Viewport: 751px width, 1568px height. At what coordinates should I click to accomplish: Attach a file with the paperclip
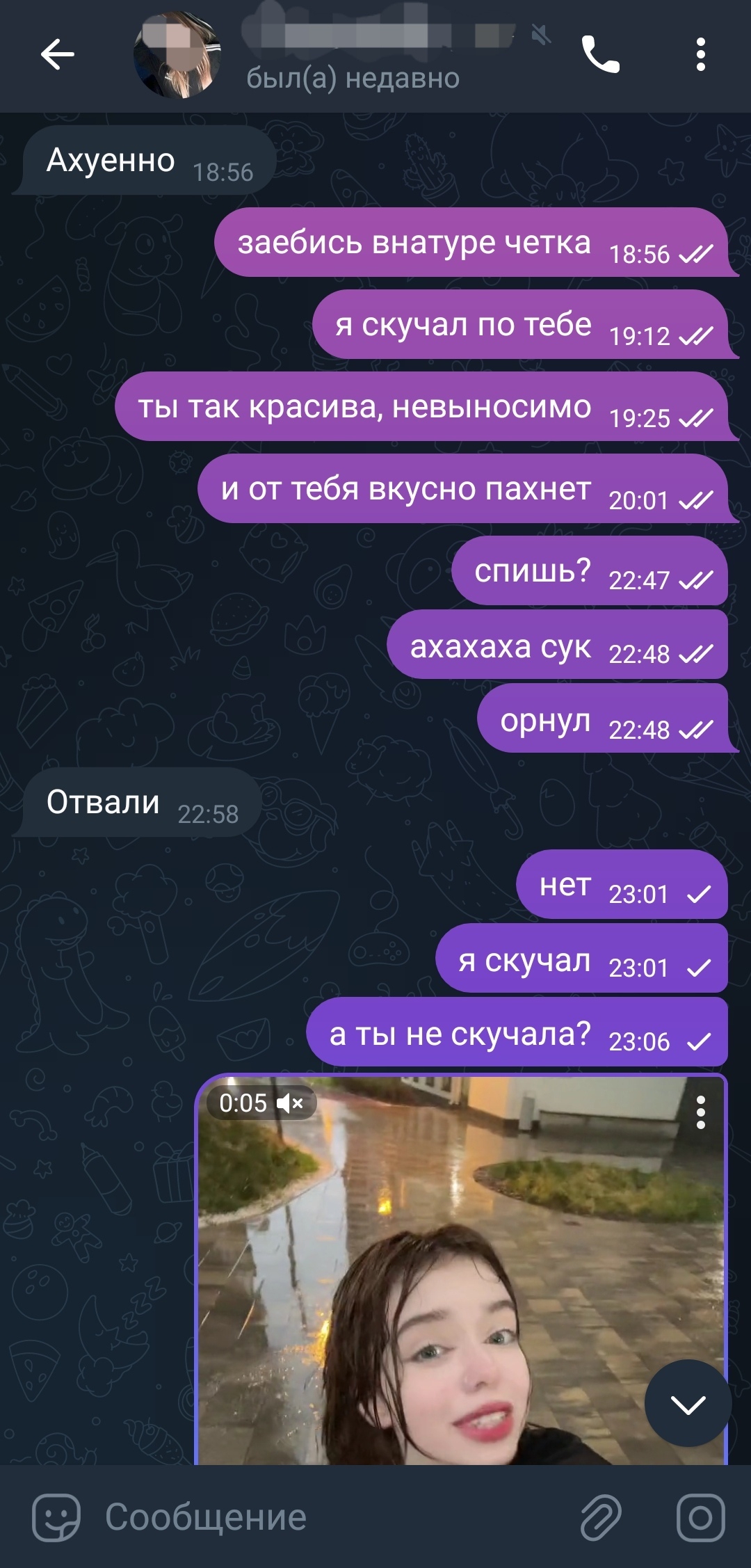[600, 1518]
